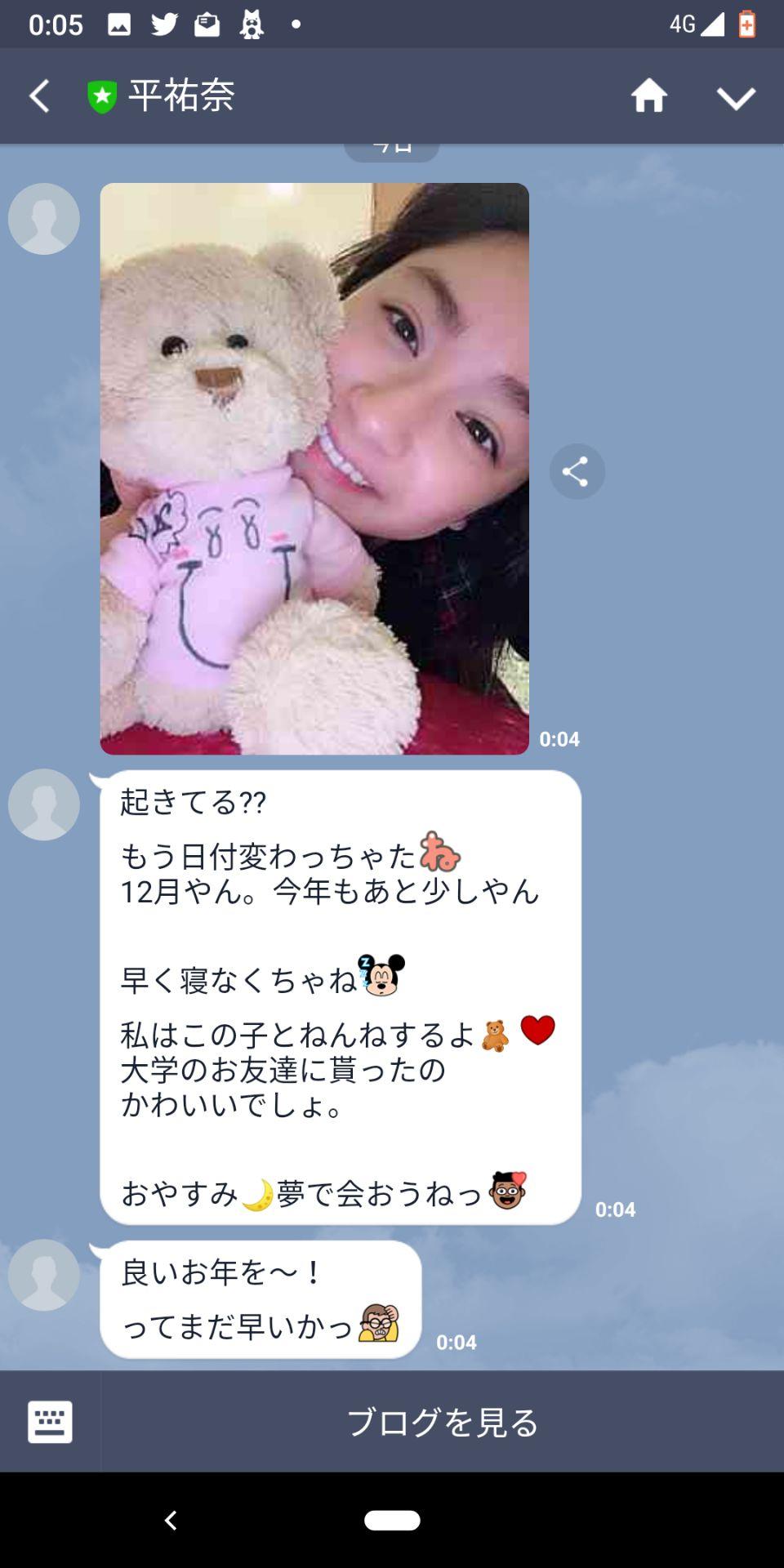784x1568 pixels.
Task: Tap the gallery icon in the status bar
Action: (121, 23)
